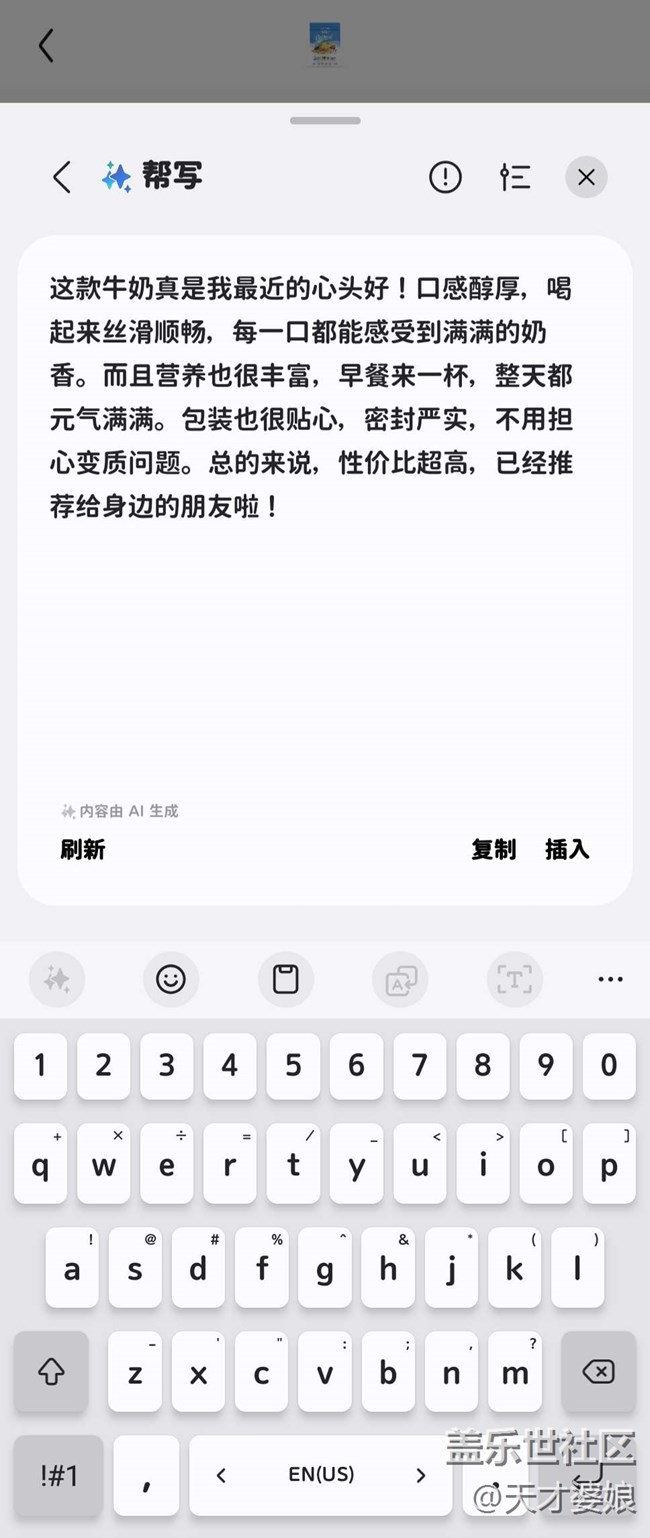Toggle the shift key
The image size is (650, 1538).
tap(51, 1372)
